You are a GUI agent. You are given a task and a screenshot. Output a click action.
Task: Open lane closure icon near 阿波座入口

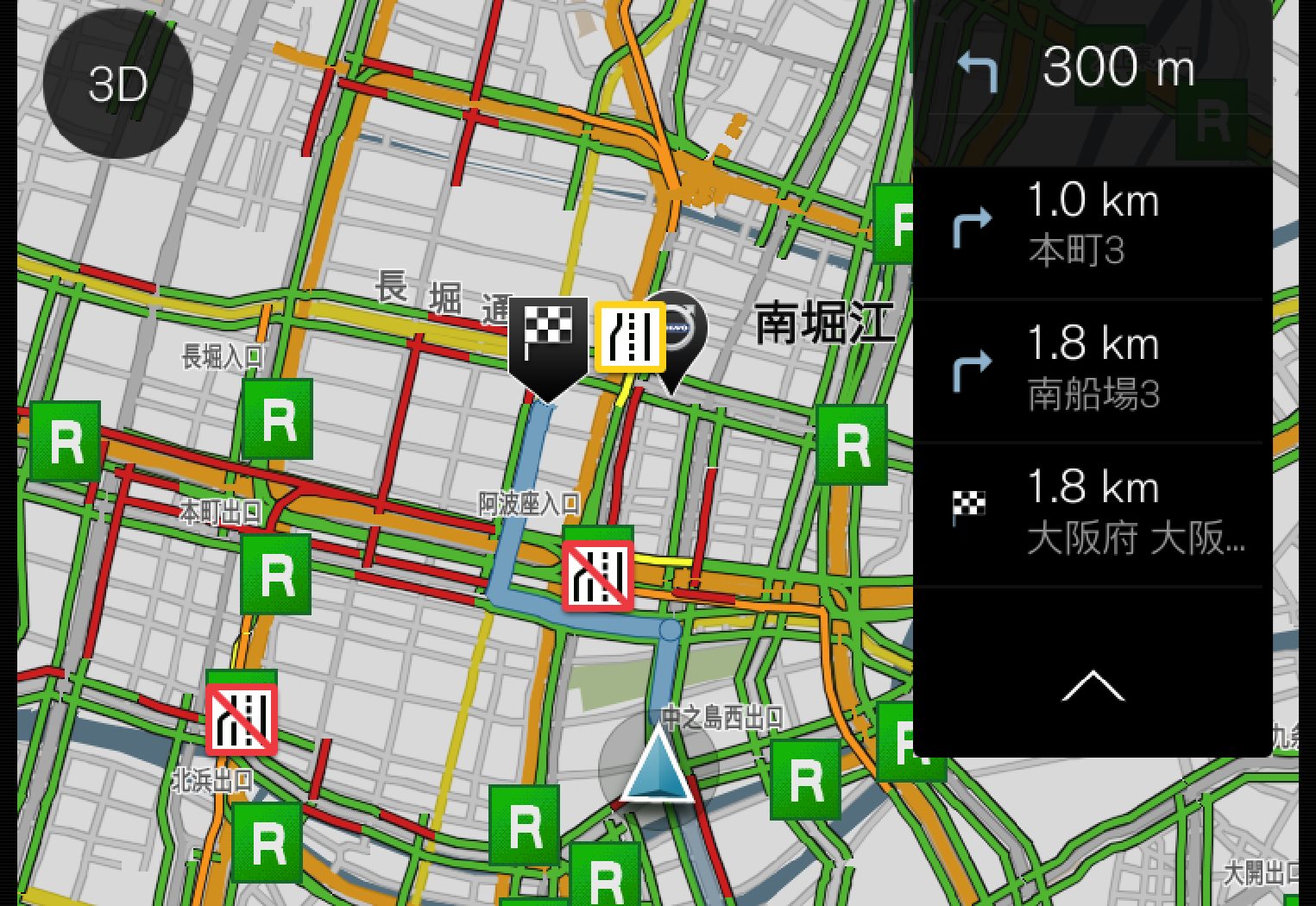(598, 575)
